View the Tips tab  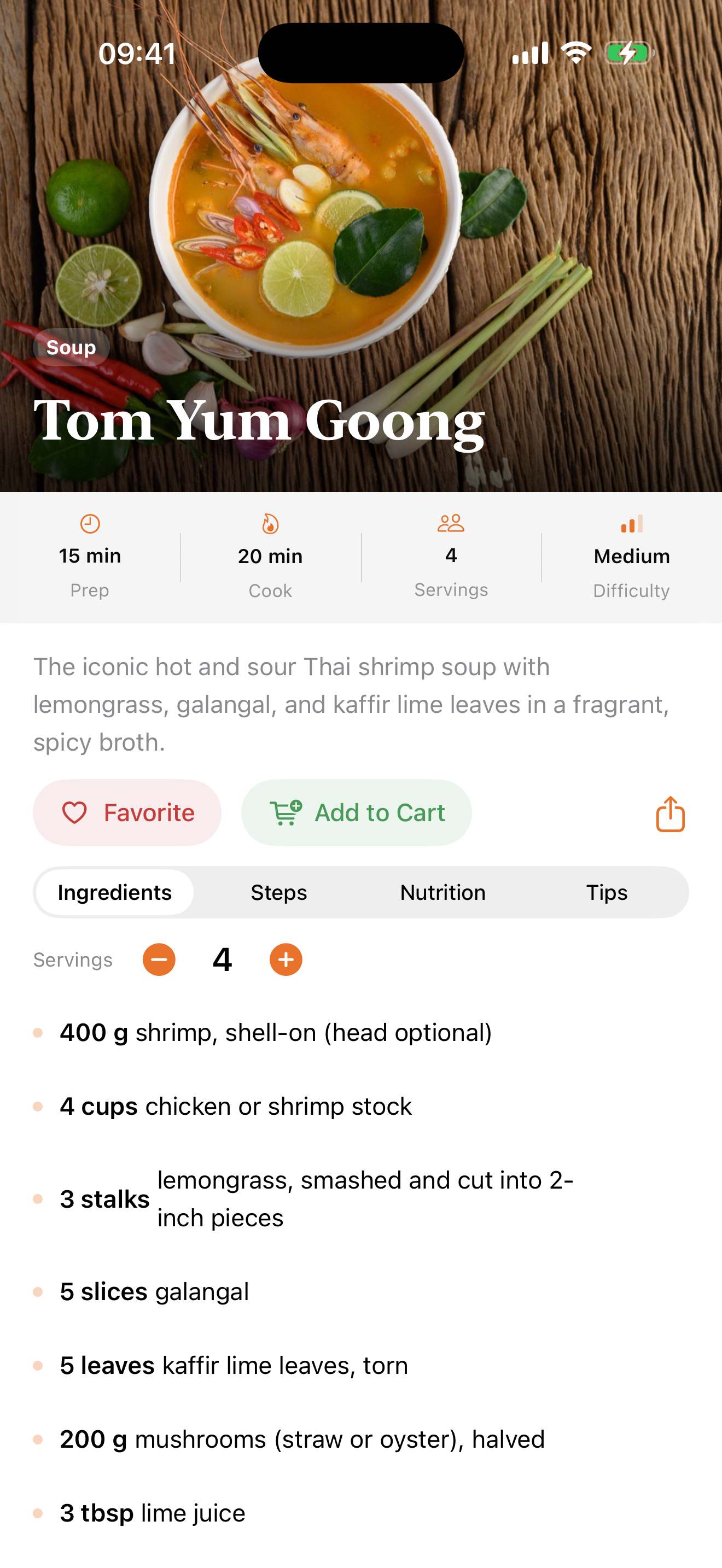pos(607,892)
